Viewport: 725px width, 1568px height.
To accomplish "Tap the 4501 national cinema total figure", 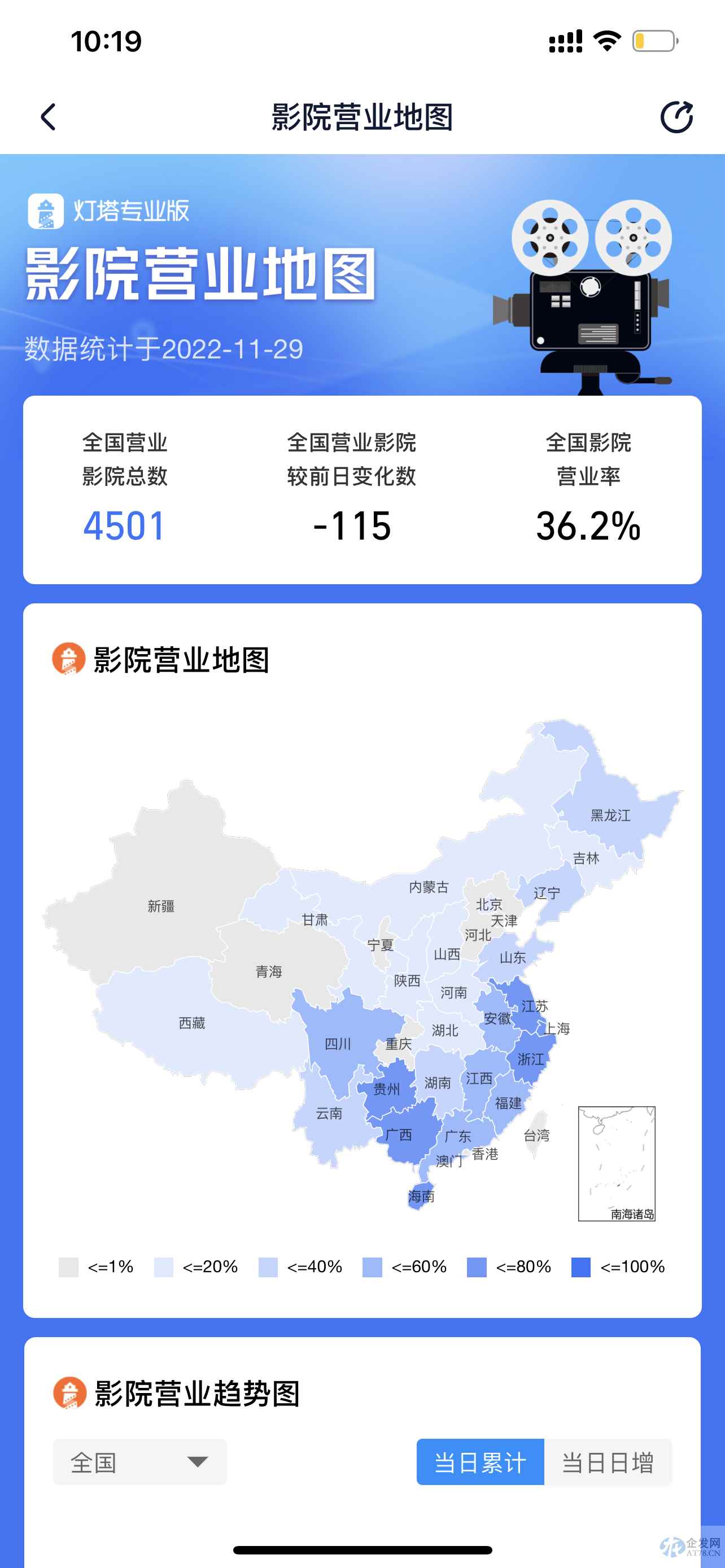I will pos(124,527).
